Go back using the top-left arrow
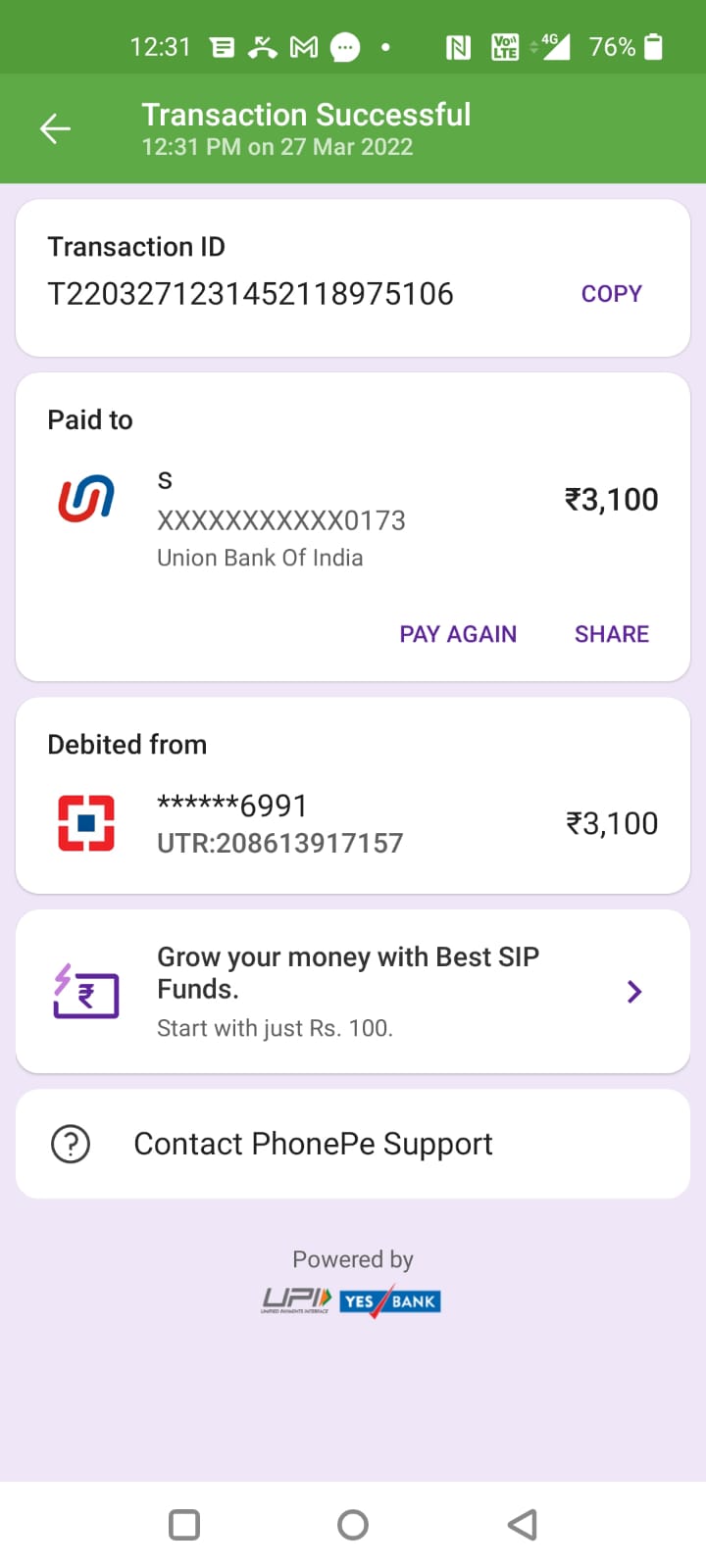Screen dimensions: 706x1568 [x=55, y=128]
